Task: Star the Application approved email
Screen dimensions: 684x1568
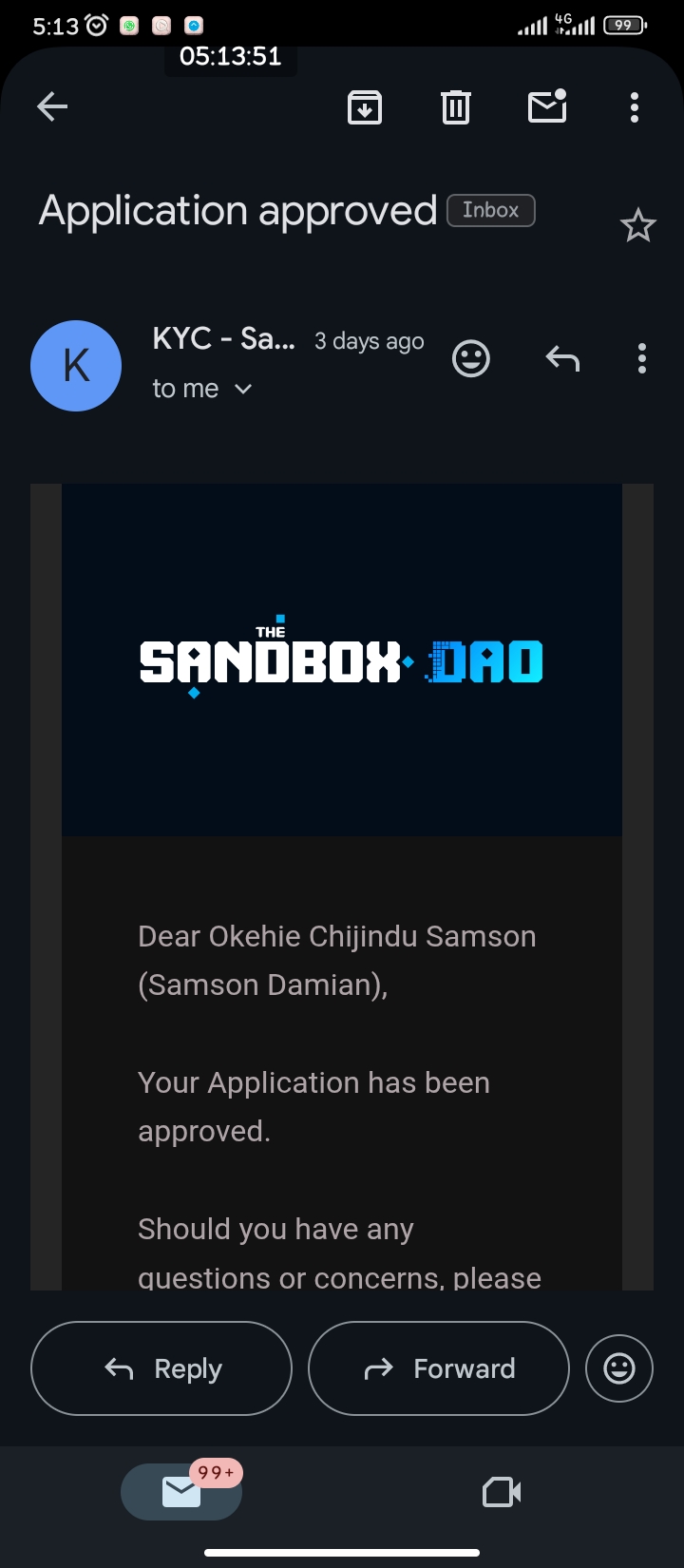Action: 637,225
